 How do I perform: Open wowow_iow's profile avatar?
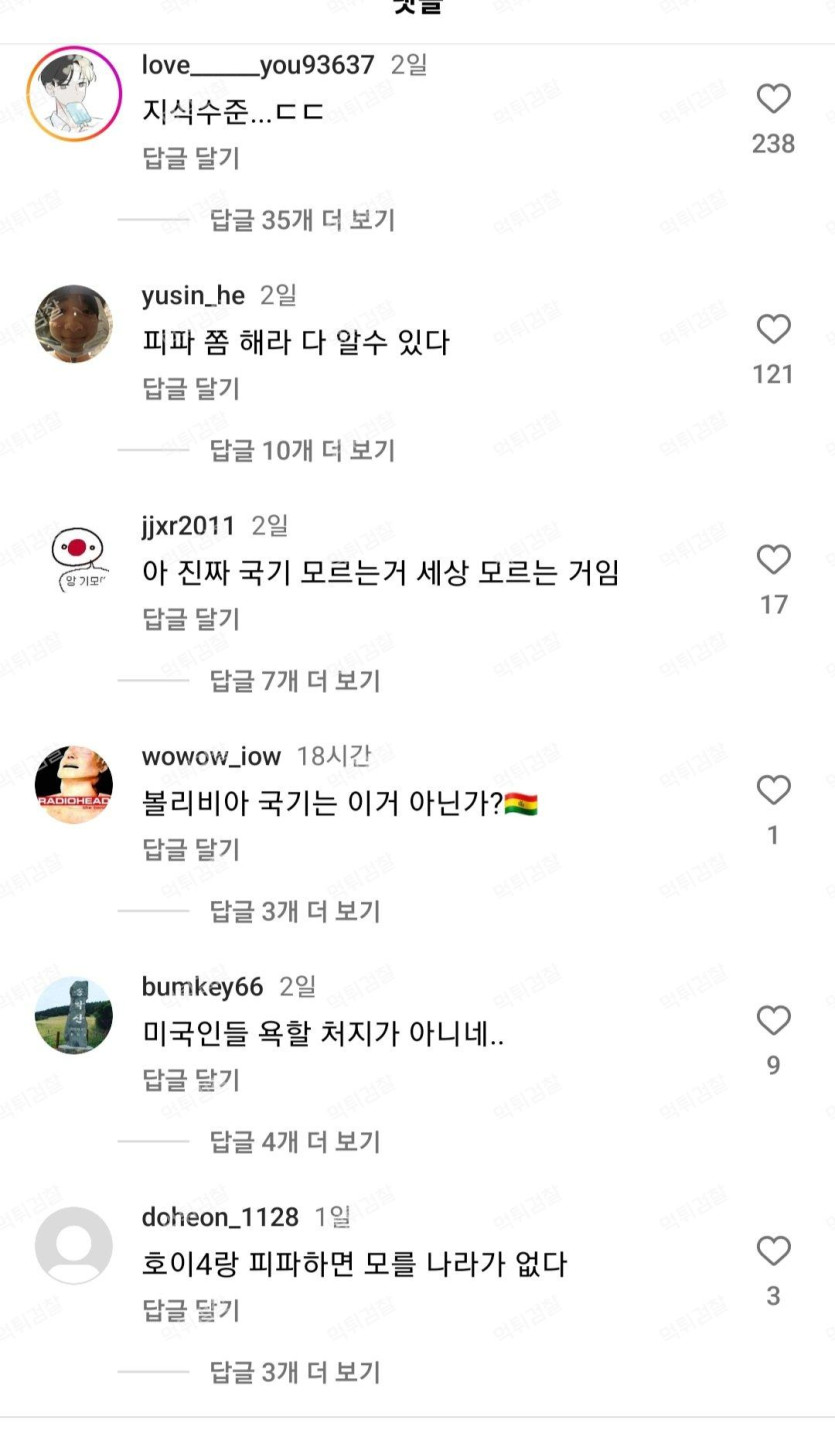[74, 784]
